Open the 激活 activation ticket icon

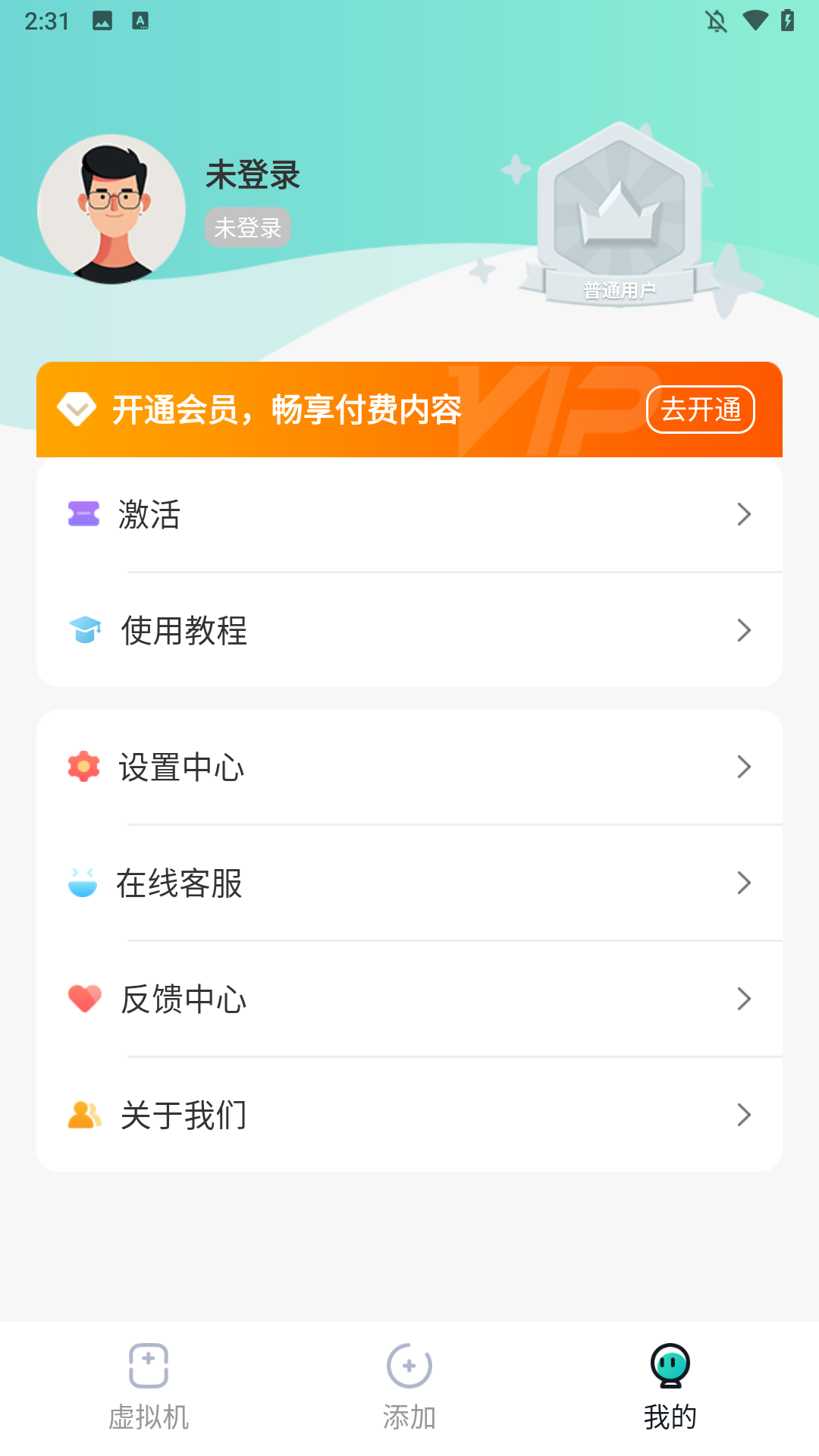coord(83,515)
